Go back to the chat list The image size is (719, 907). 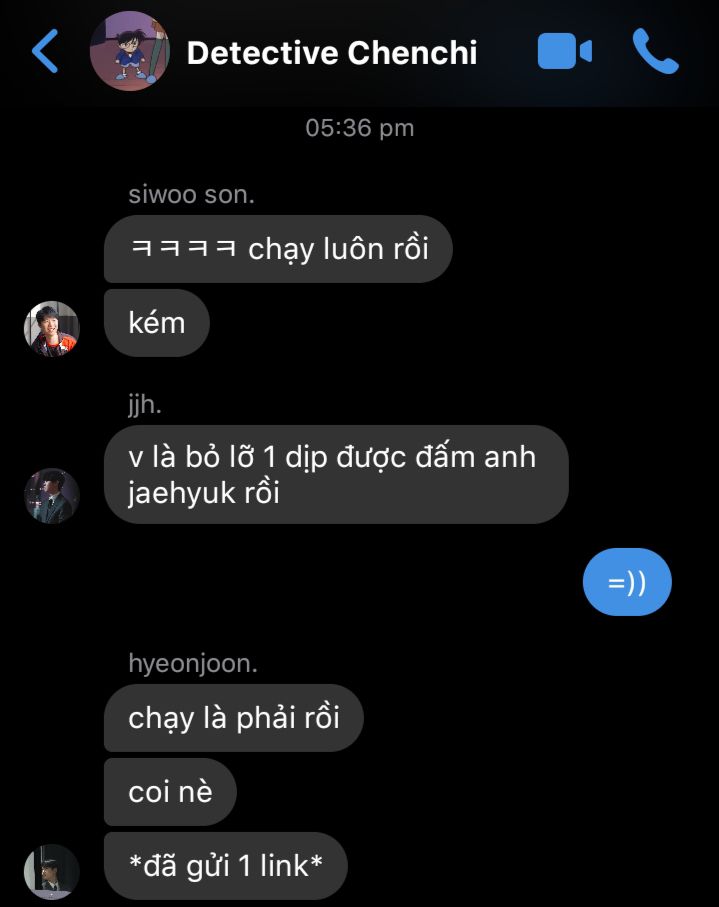[44, 52]
